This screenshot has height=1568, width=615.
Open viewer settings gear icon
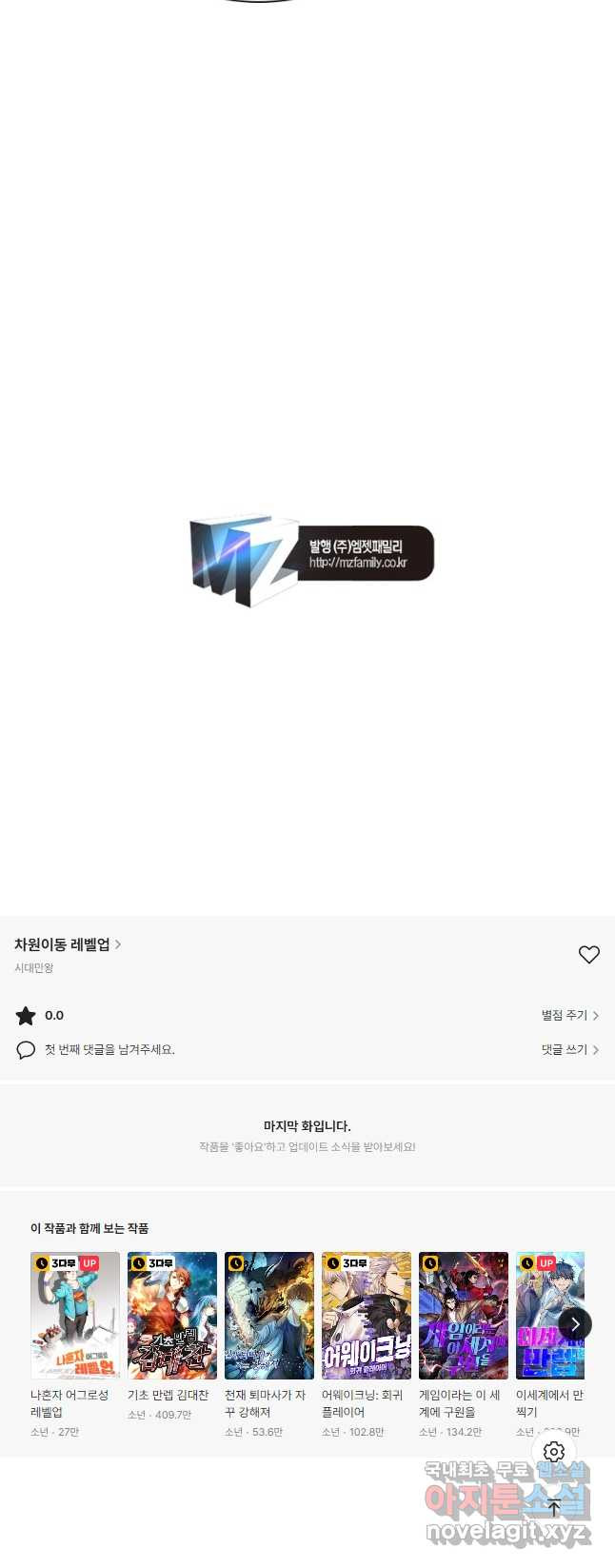pyautogui.click(x=554, y=1452)
